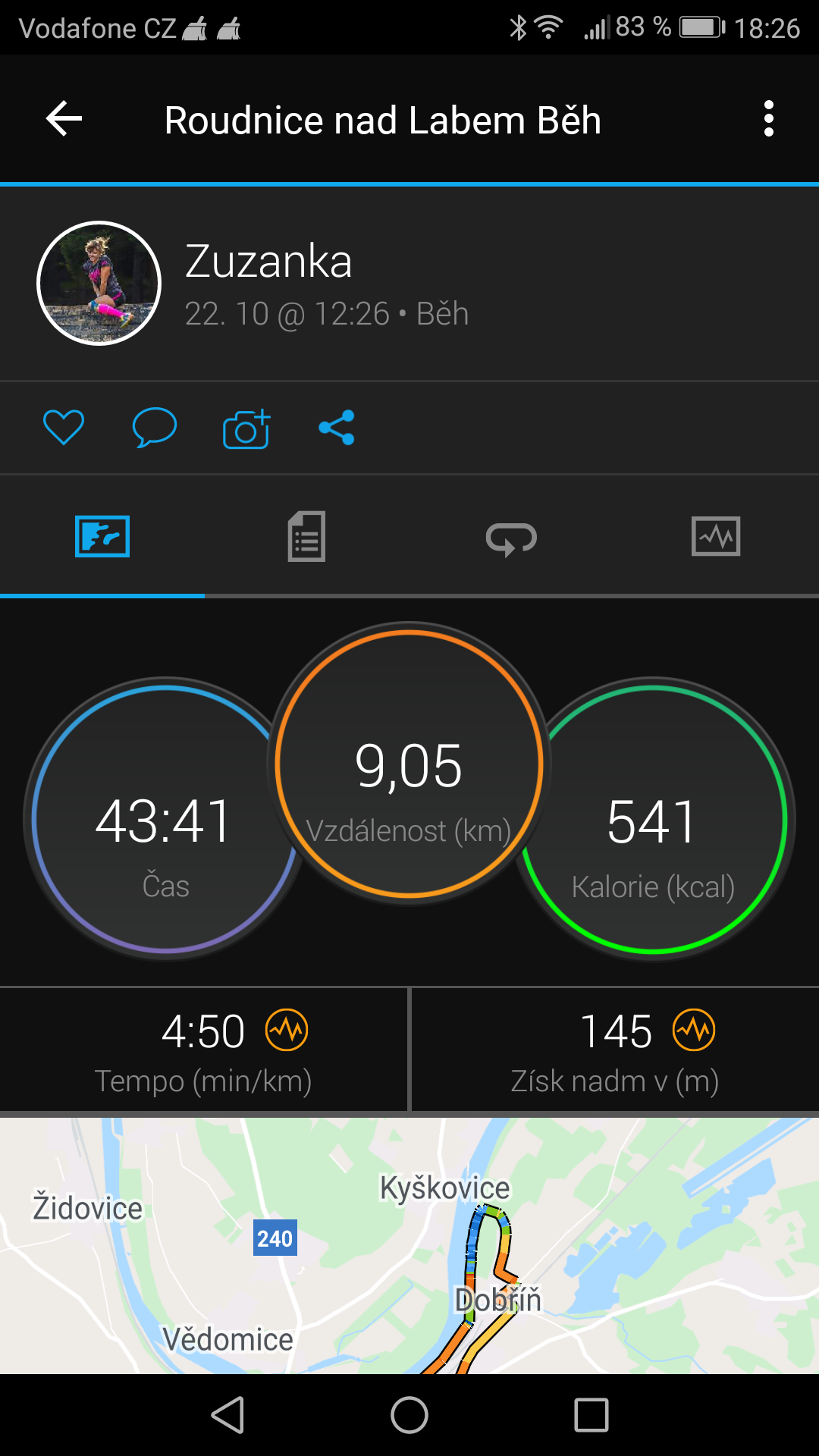Switch to the stats details tab
Viewport: 819px width, 1456px height.
(x=307, y=537)
